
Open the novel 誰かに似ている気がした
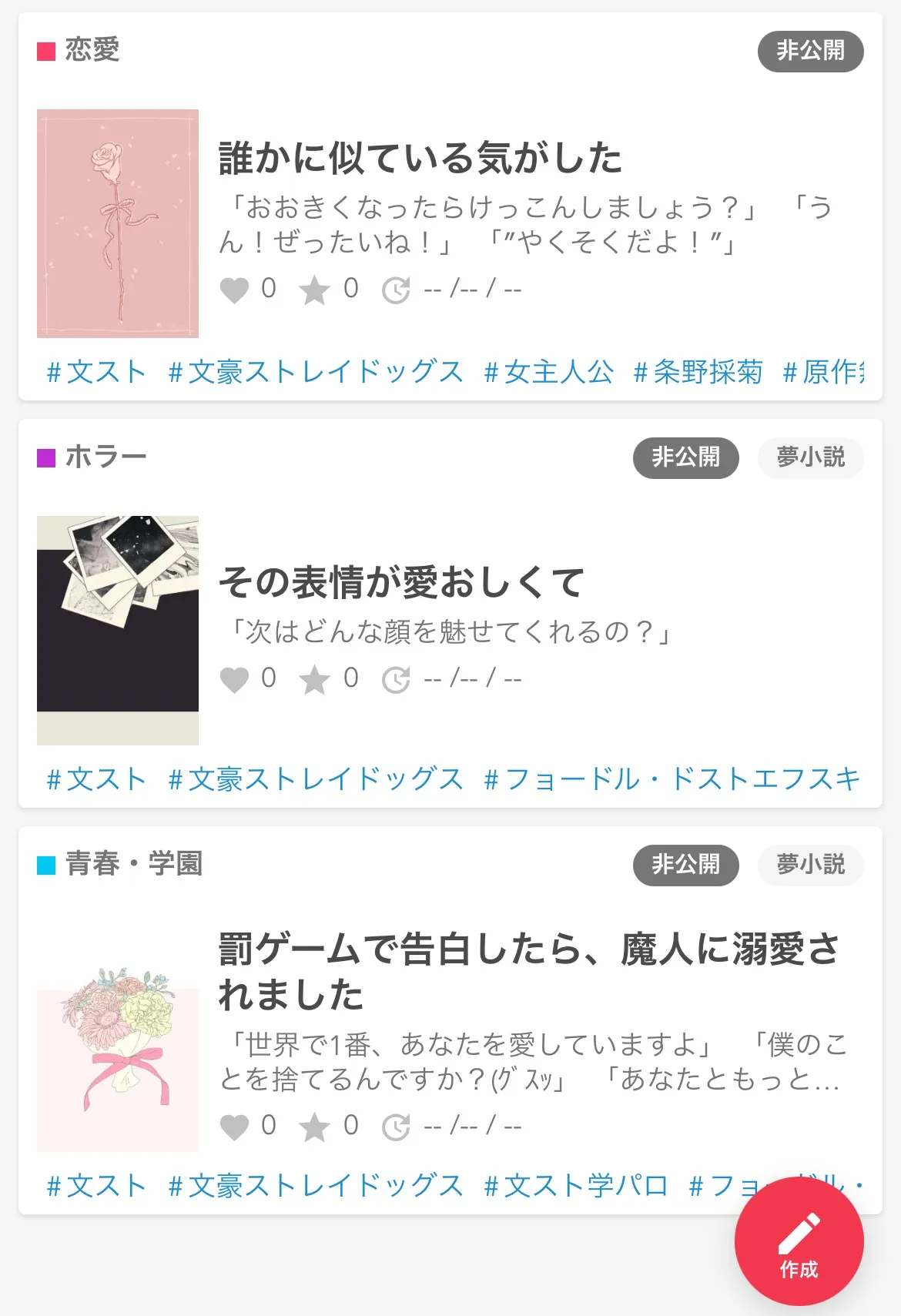click(420, 159)
